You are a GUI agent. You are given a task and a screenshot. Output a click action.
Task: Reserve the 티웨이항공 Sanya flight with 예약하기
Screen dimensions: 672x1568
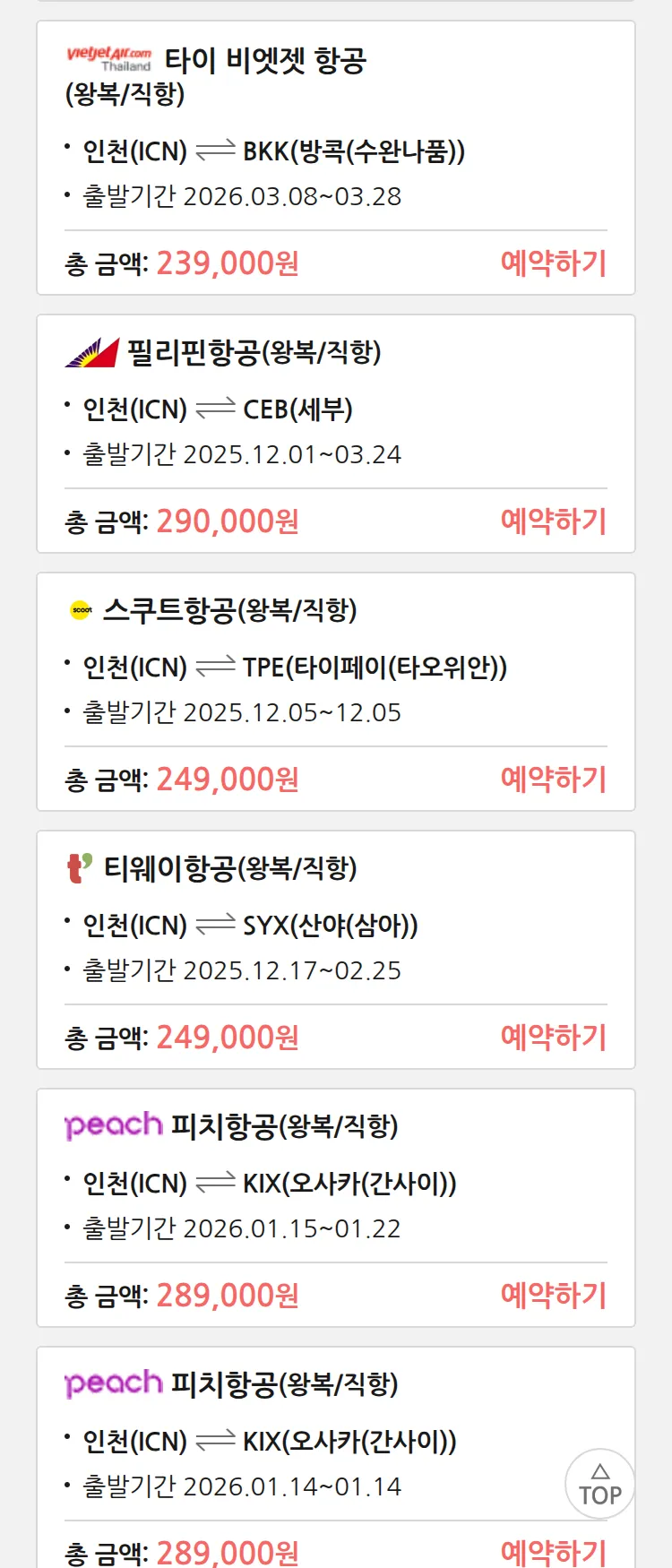point(553,1038)
